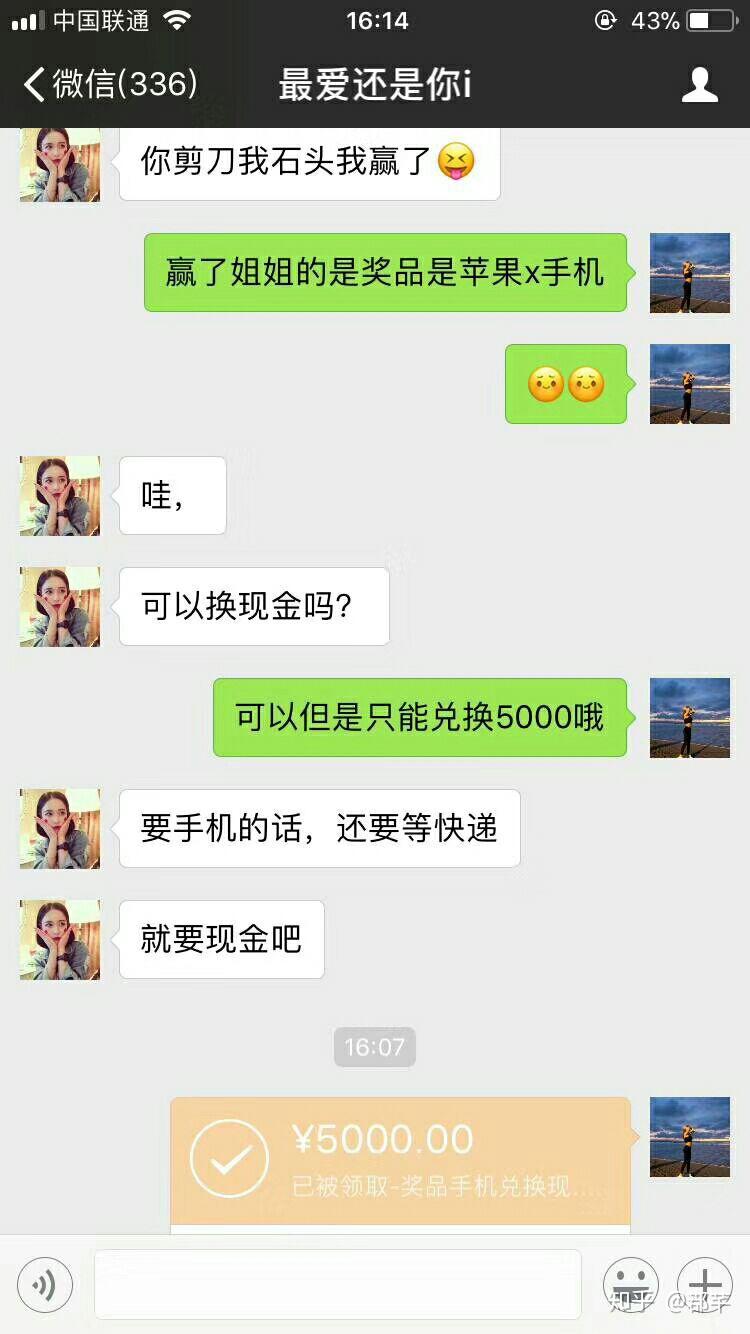Image resolution: width=750 pixels, height=1334 pixels.
Task: Open the plus attachment menu
Action: (705, 1284)
